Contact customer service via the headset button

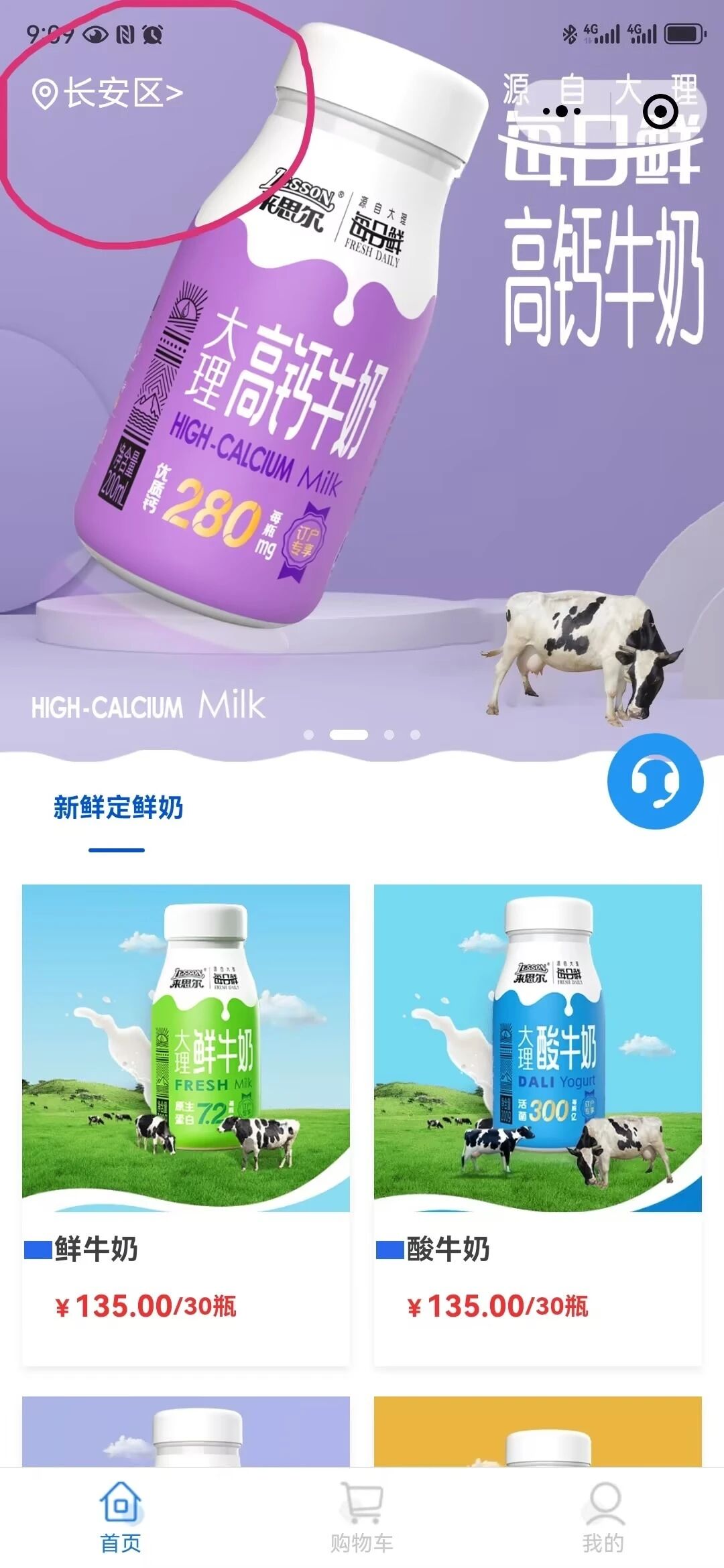tap(655, 781)
